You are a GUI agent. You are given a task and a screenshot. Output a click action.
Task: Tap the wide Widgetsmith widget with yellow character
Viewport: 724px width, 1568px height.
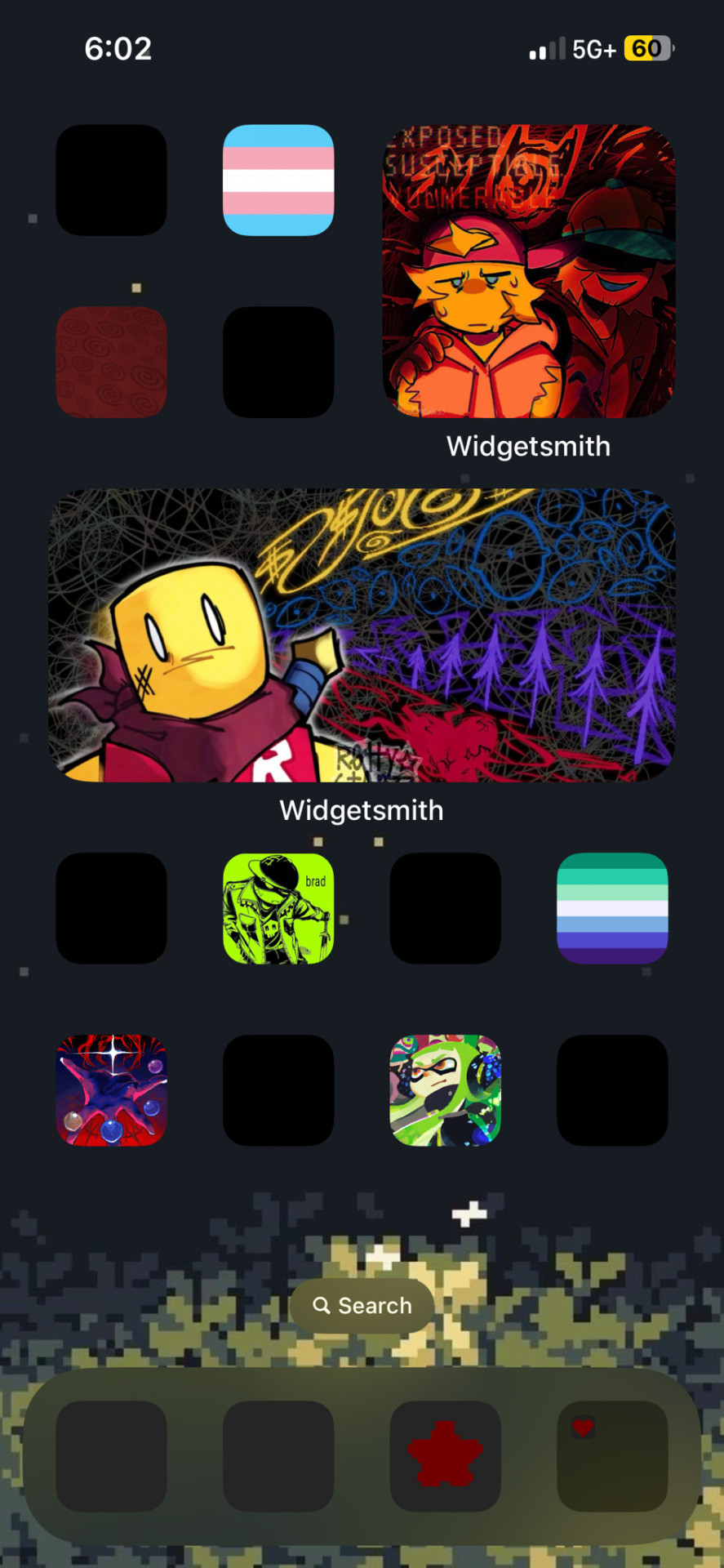click(362, 635)
